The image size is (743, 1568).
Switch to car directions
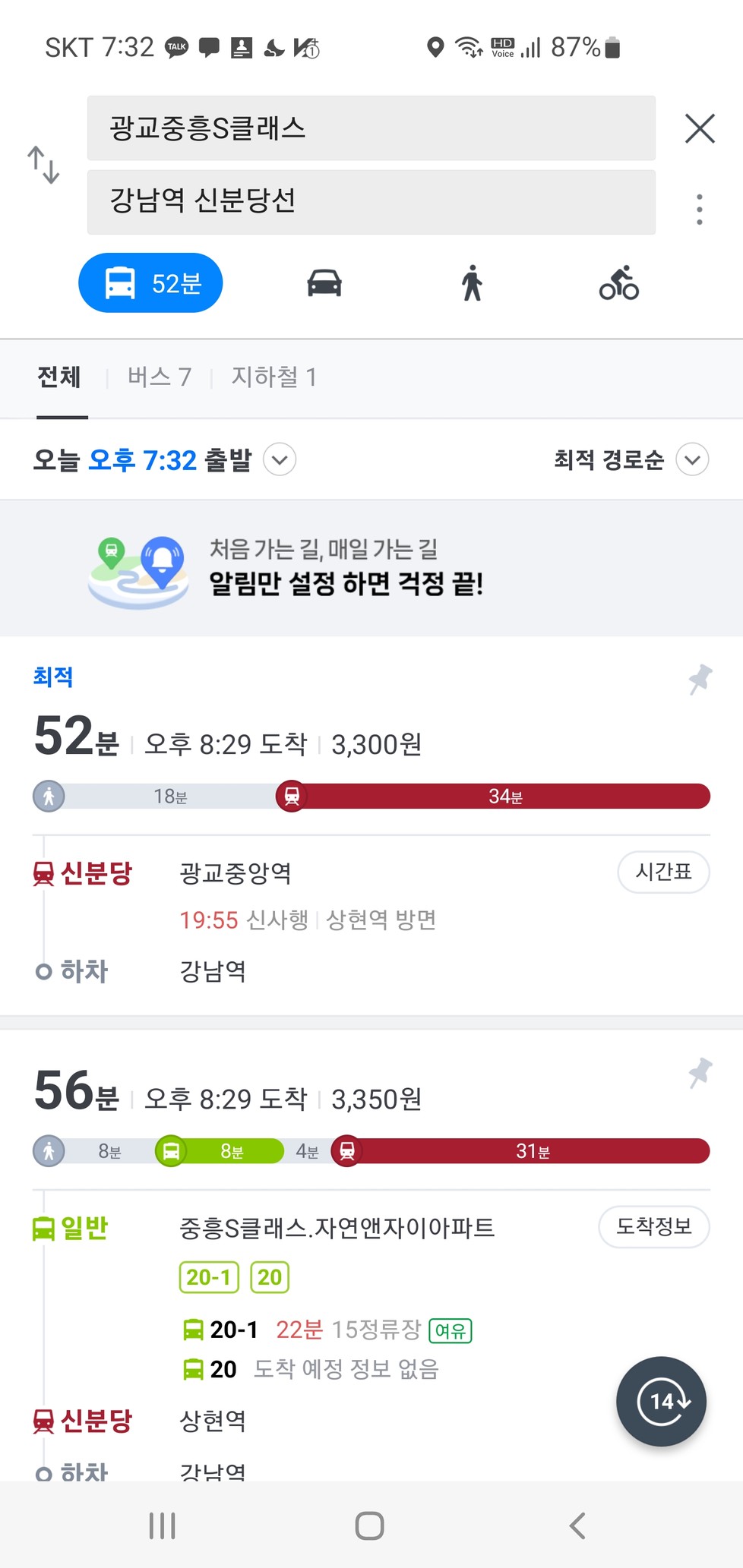(x=324, y=283)
